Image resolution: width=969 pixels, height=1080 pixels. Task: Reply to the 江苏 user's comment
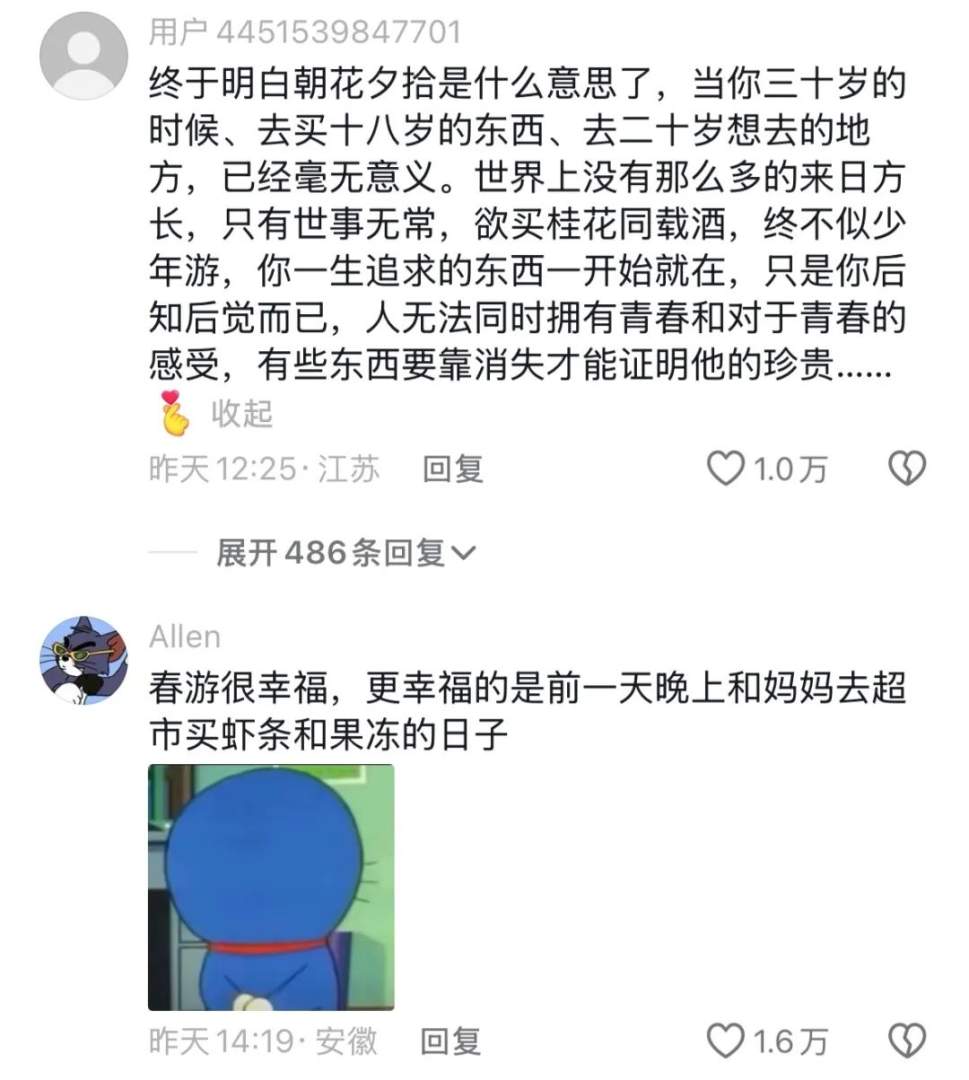[x=453, y=469]
